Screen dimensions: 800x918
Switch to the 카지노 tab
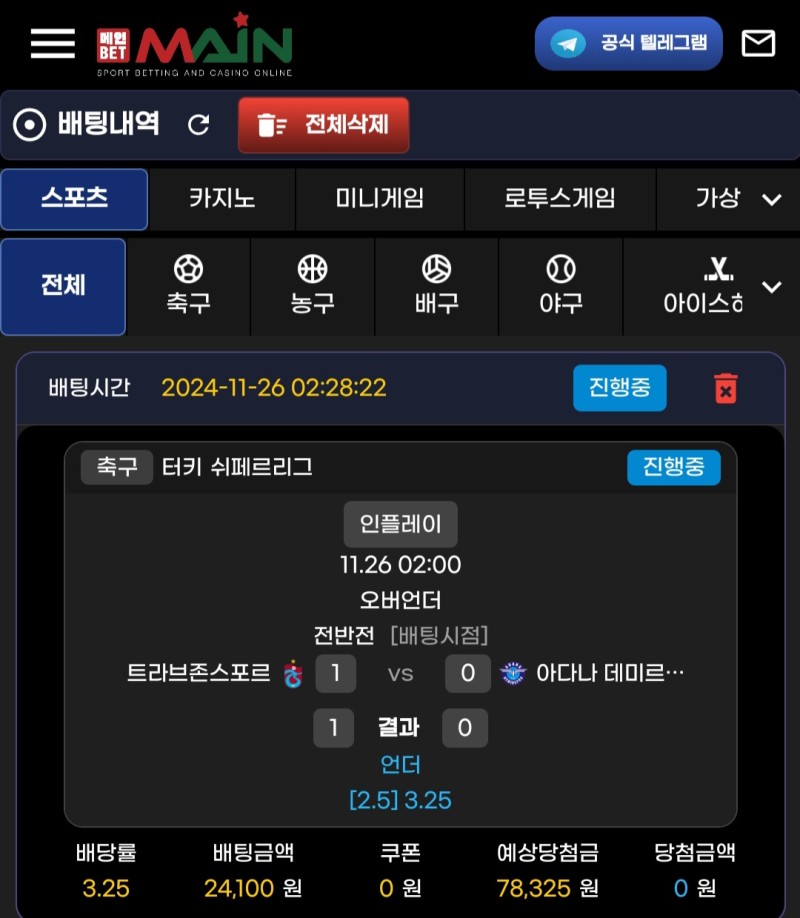pos(222,199)
